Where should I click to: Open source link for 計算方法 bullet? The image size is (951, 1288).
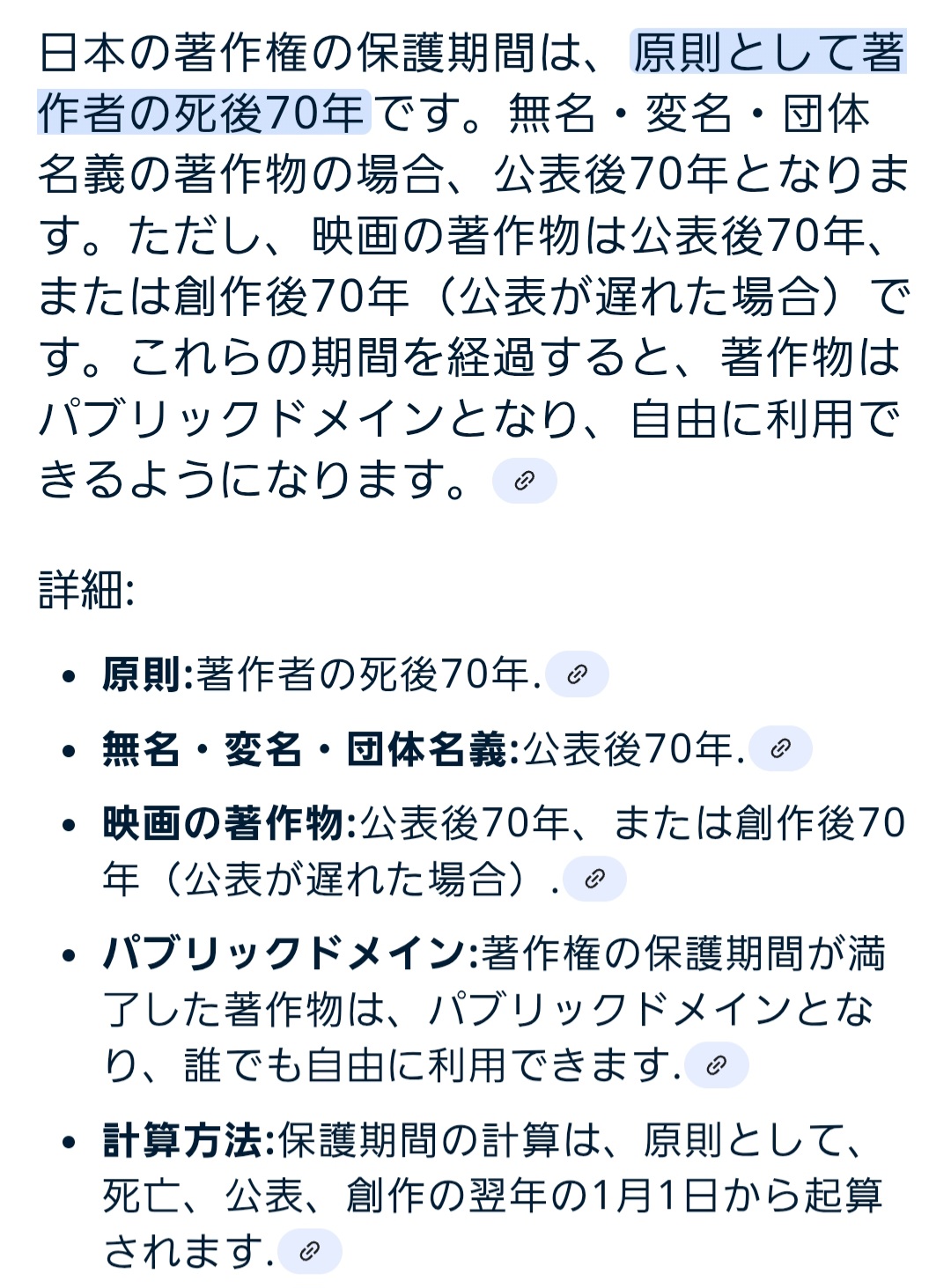click(309, 1251)
